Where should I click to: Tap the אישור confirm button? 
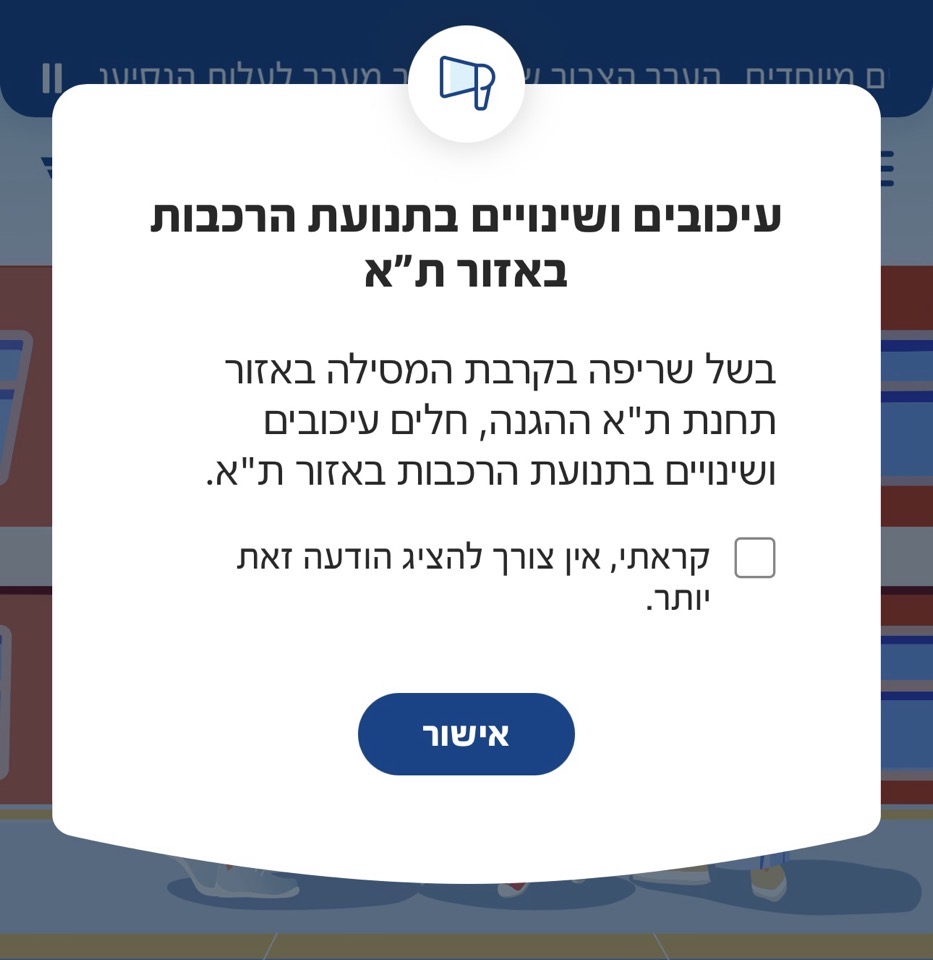click(466, 734)
